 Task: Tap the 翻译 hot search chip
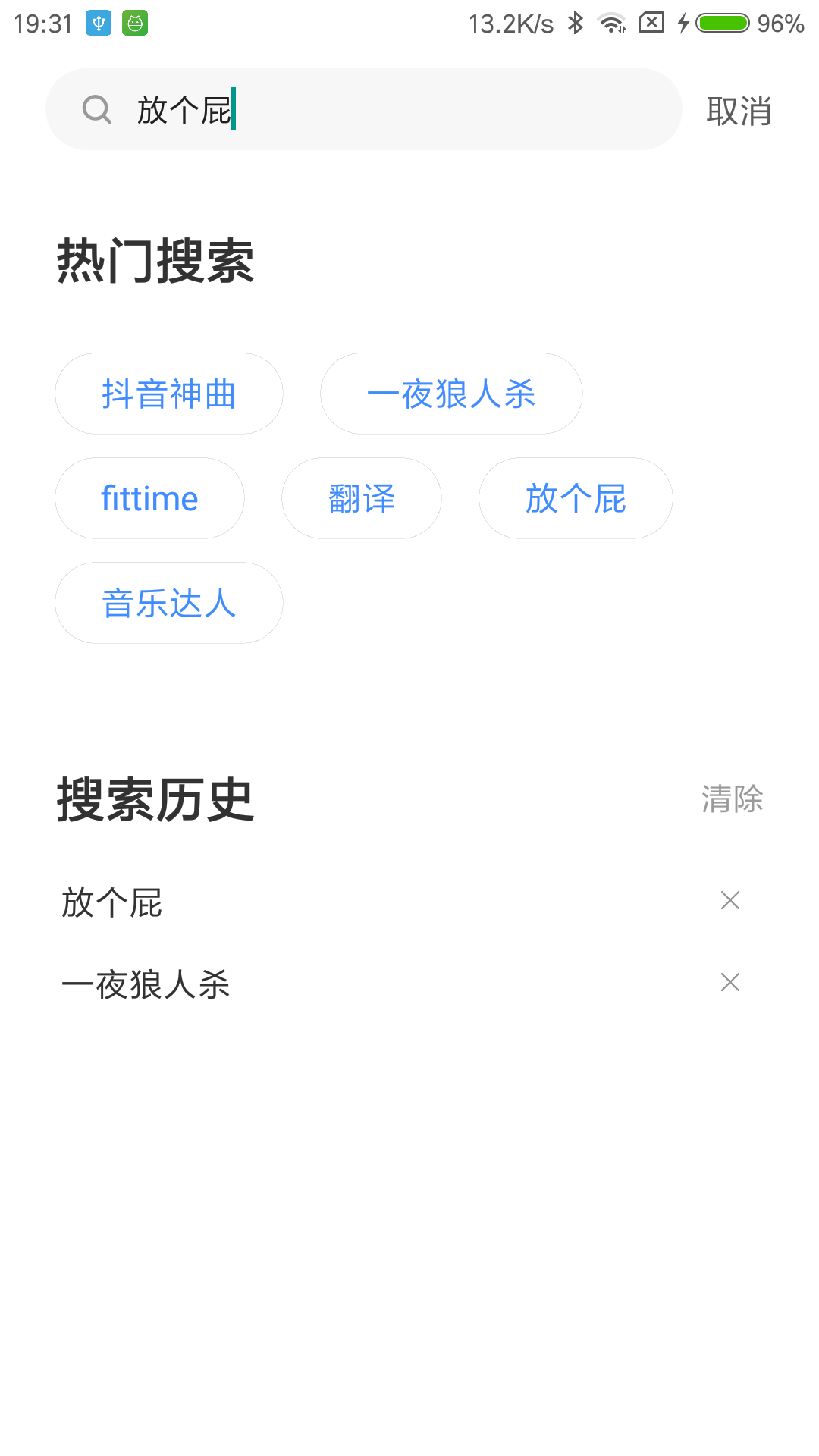(x=362, y=498)
